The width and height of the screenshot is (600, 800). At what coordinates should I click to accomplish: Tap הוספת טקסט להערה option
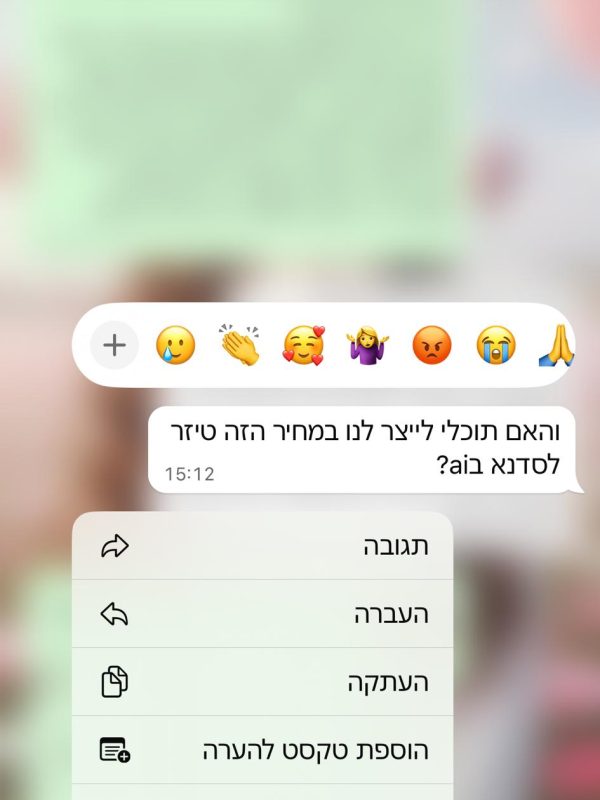tap(262, 750)
